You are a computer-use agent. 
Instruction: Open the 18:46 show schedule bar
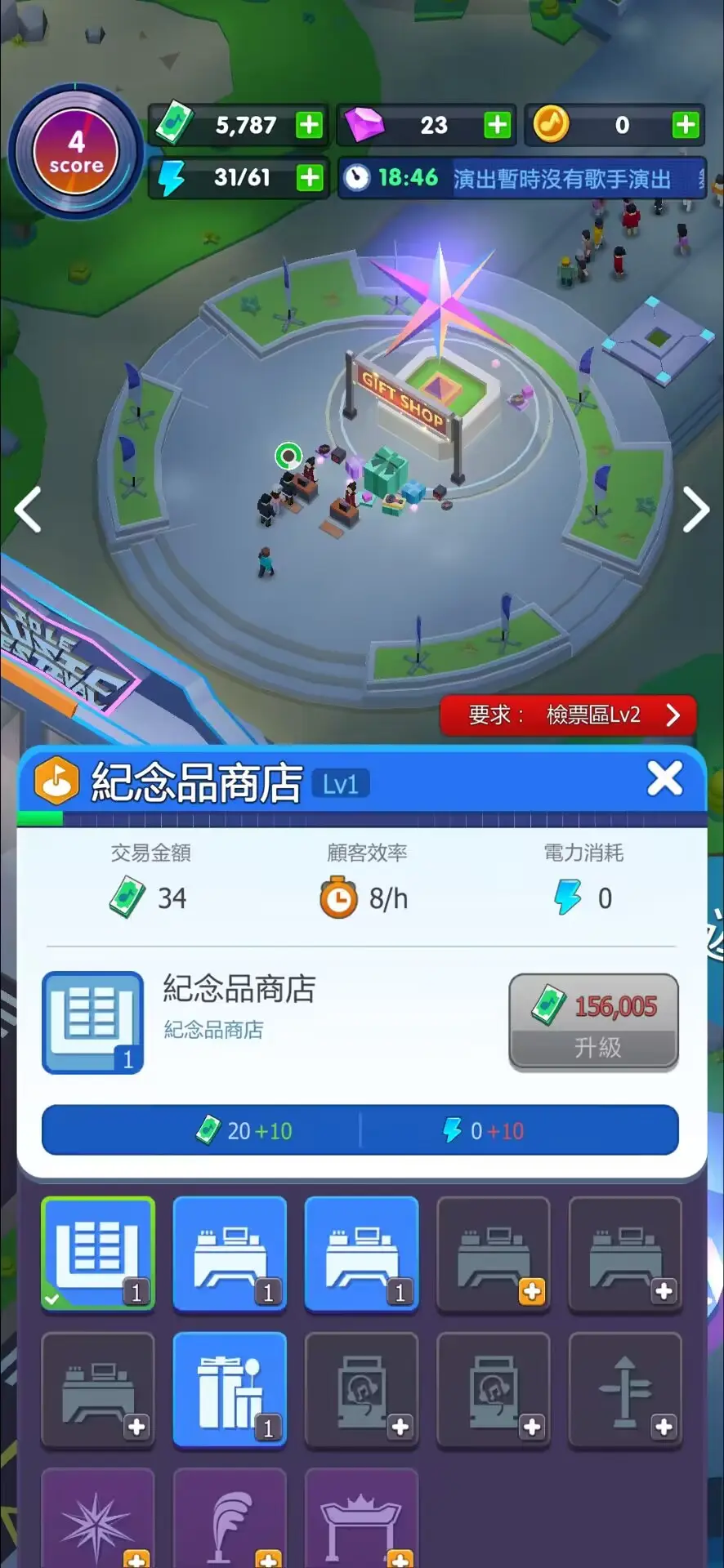tap(522, 177)
